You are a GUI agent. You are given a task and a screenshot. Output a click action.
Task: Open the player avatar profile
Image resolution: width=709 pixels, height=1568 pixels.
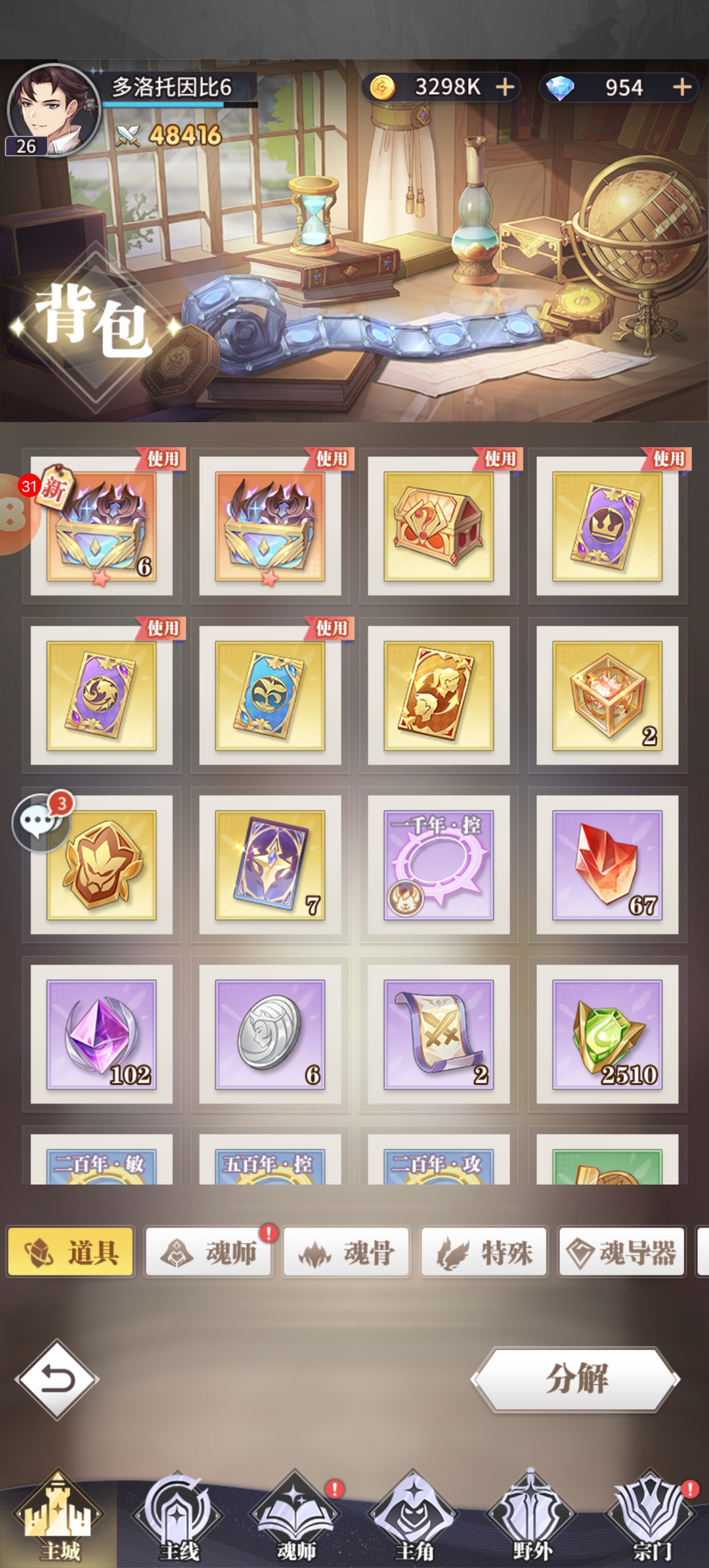[x=53, y=109]
